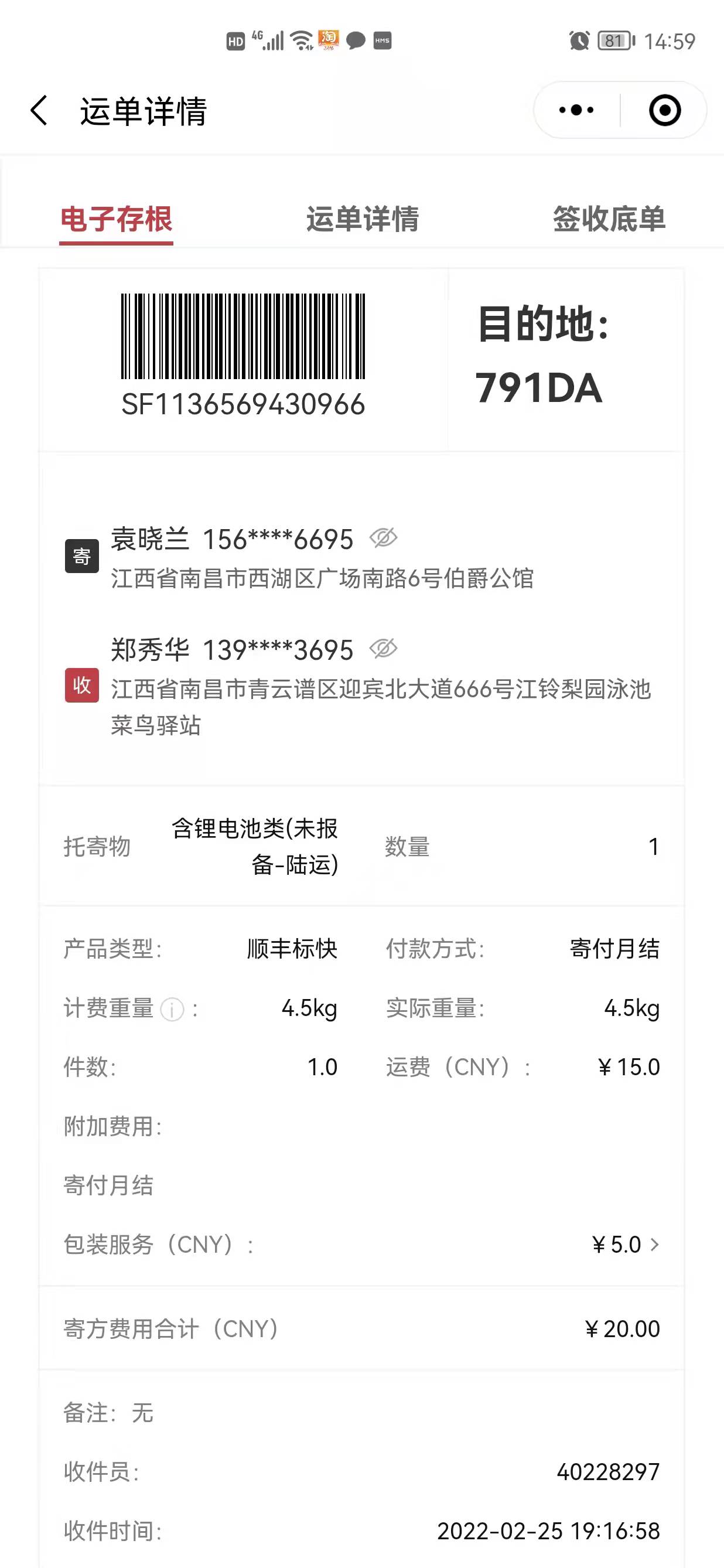This screenshot has width=724, height=1568.
Task: Select the 电子存根 tab
Action: 116,219
